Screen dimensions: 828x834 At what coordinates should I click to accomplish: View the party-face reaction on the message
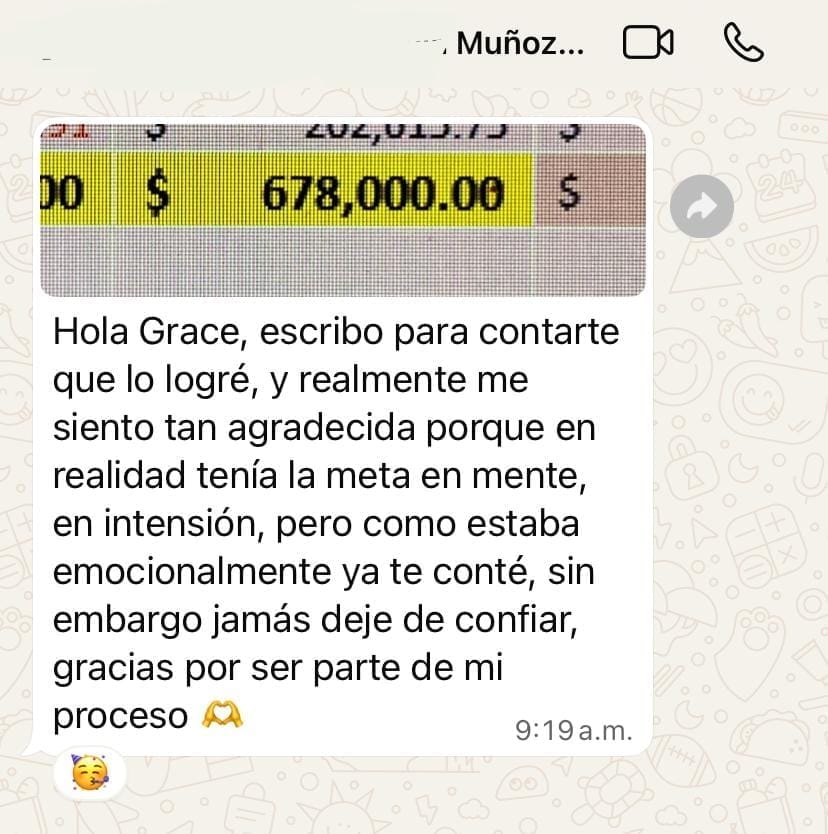[x=90, y=771]
